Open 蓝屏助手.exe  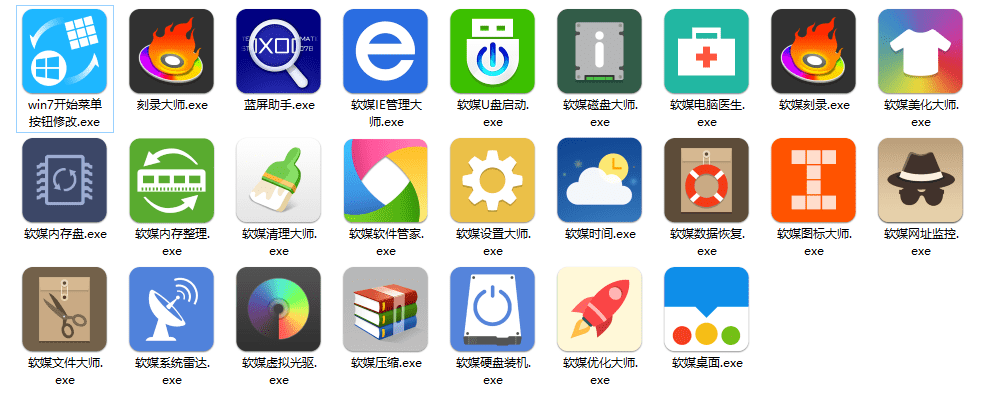279,51
